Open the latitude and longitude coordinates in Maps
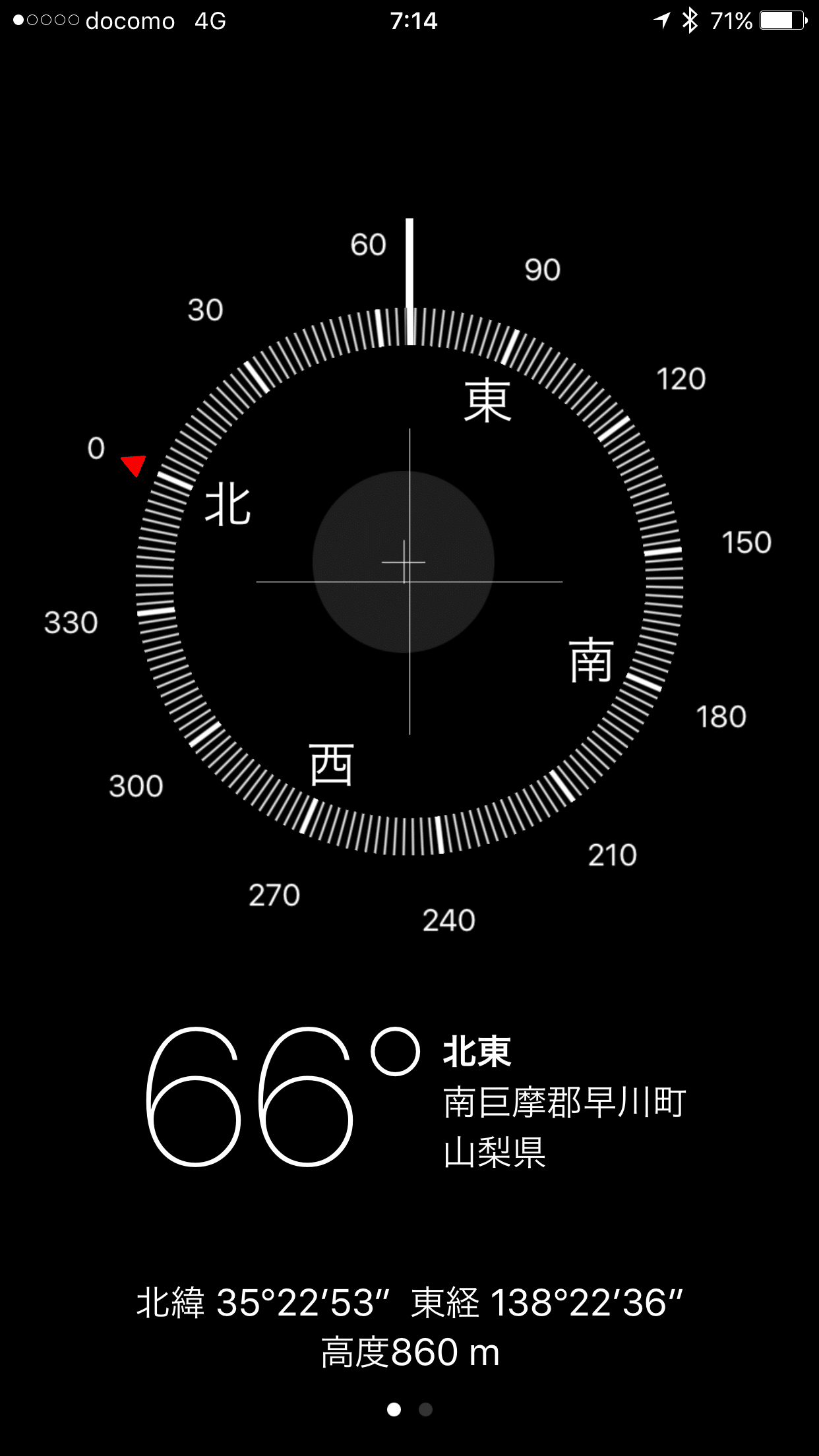 click(x=409, y=1302)
